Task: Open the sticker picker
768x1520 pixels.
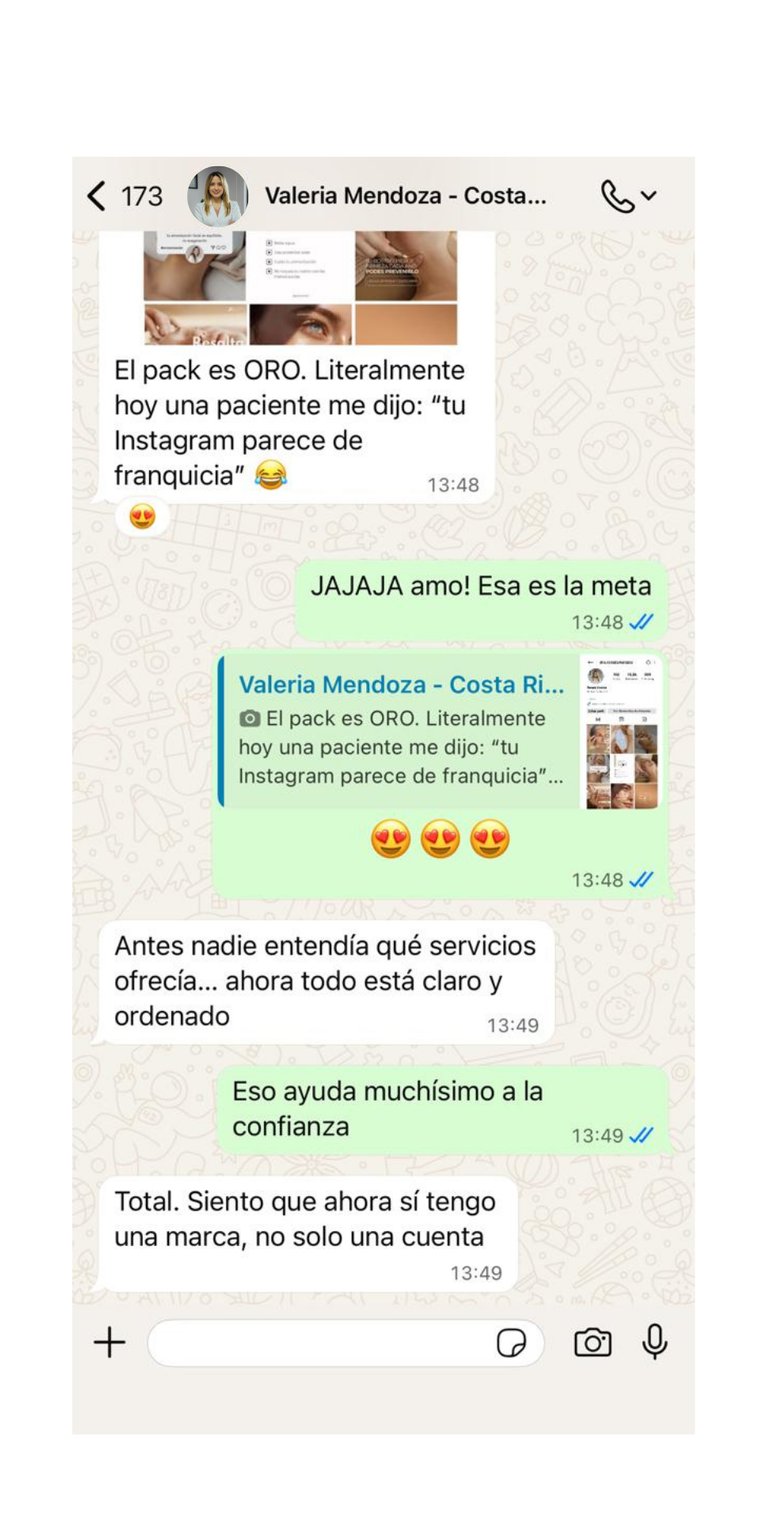Action: (x=511, y=1343)
